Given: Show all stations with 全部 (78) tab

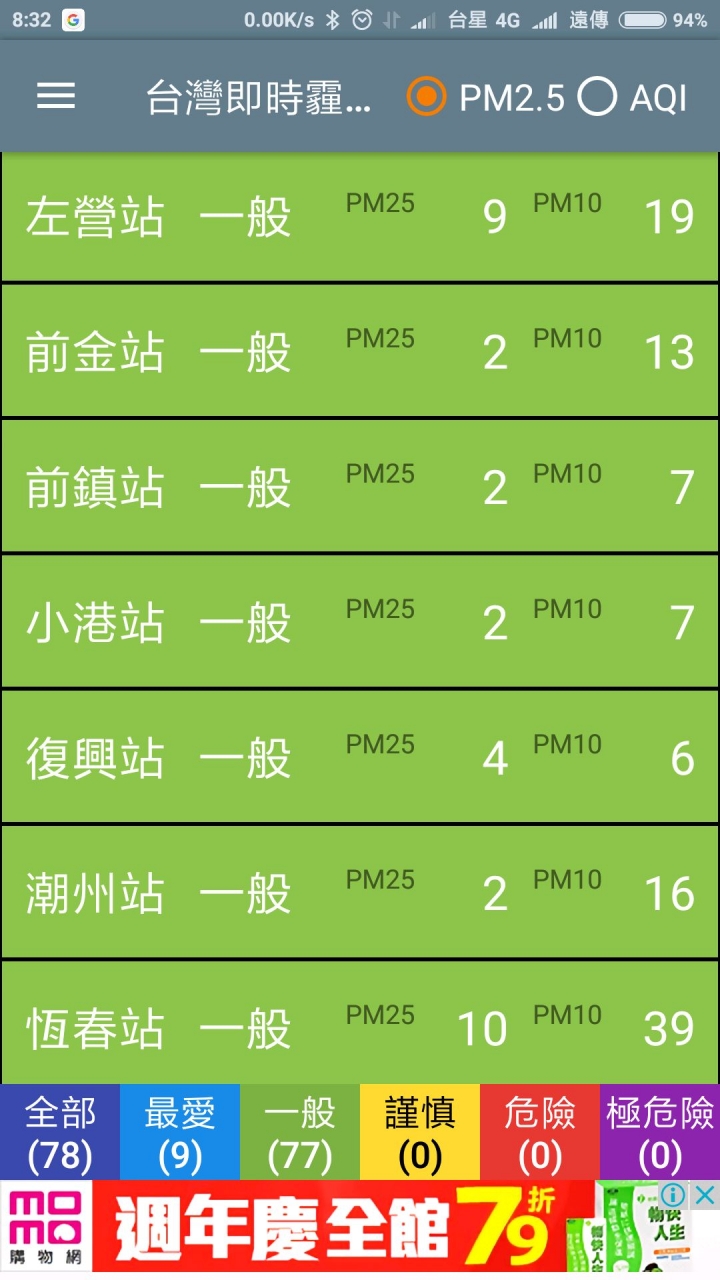Looking at the screenshot, I should 60,1133.
